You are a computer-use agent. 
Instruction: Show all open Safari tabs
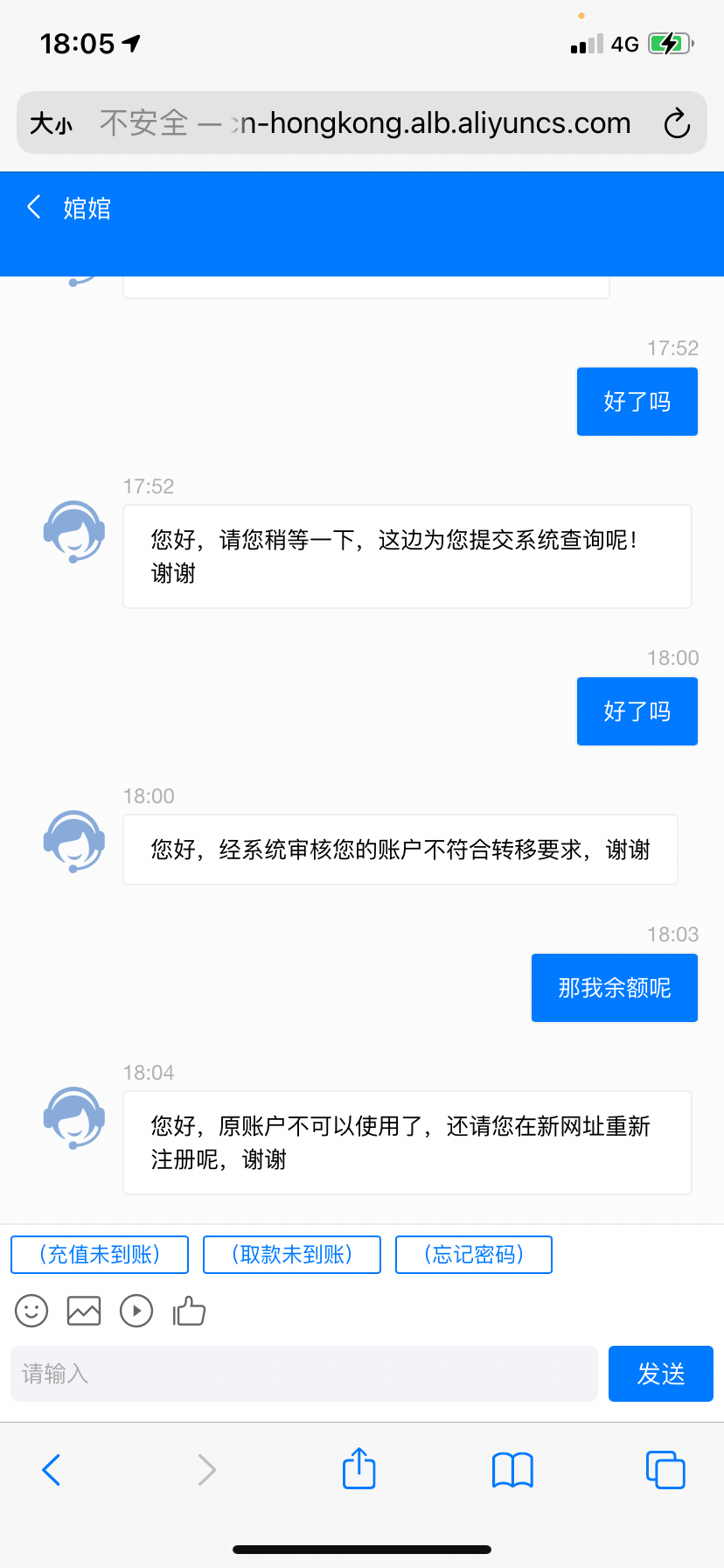(x=665, y=1470)
